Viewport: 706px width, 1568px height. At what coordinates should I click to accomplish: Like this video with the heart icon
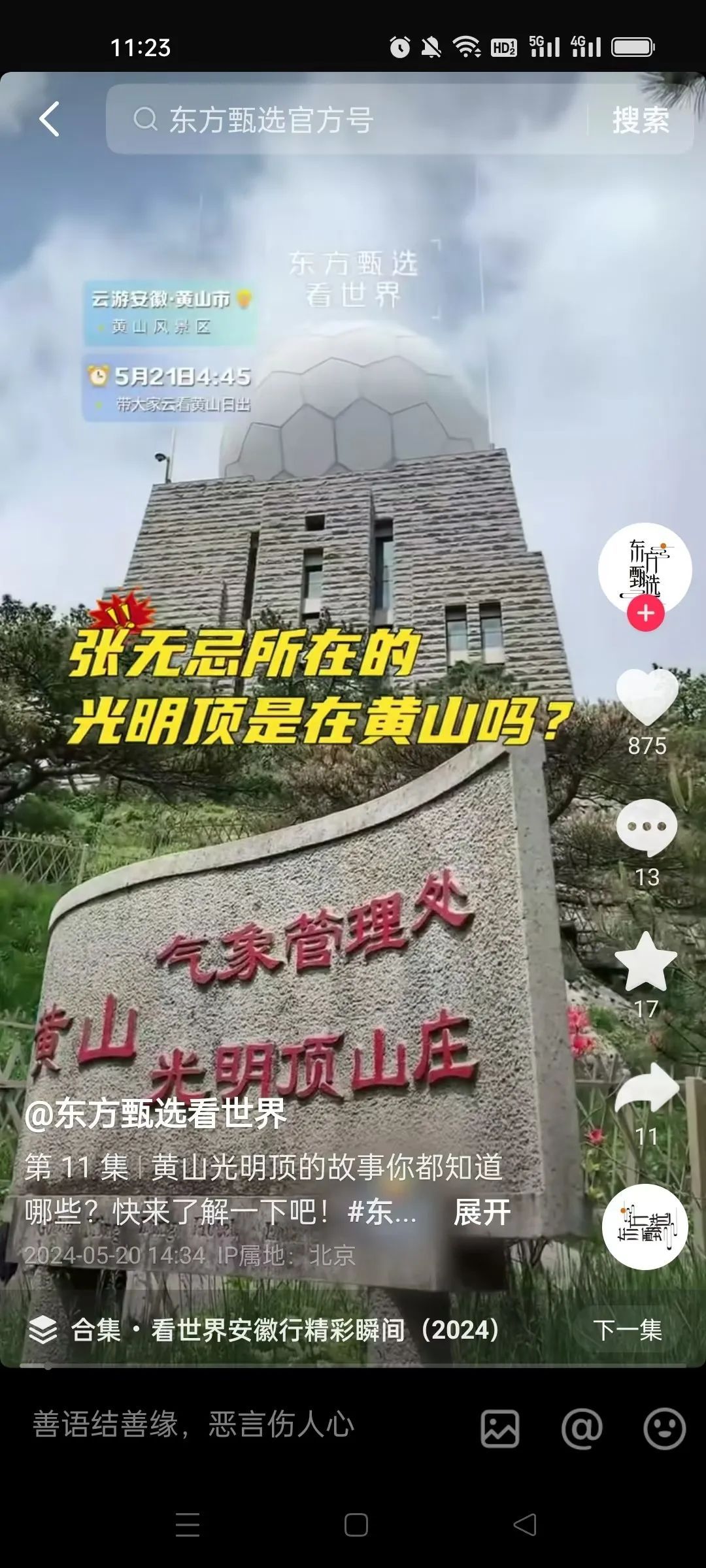(x=647, y=698)
